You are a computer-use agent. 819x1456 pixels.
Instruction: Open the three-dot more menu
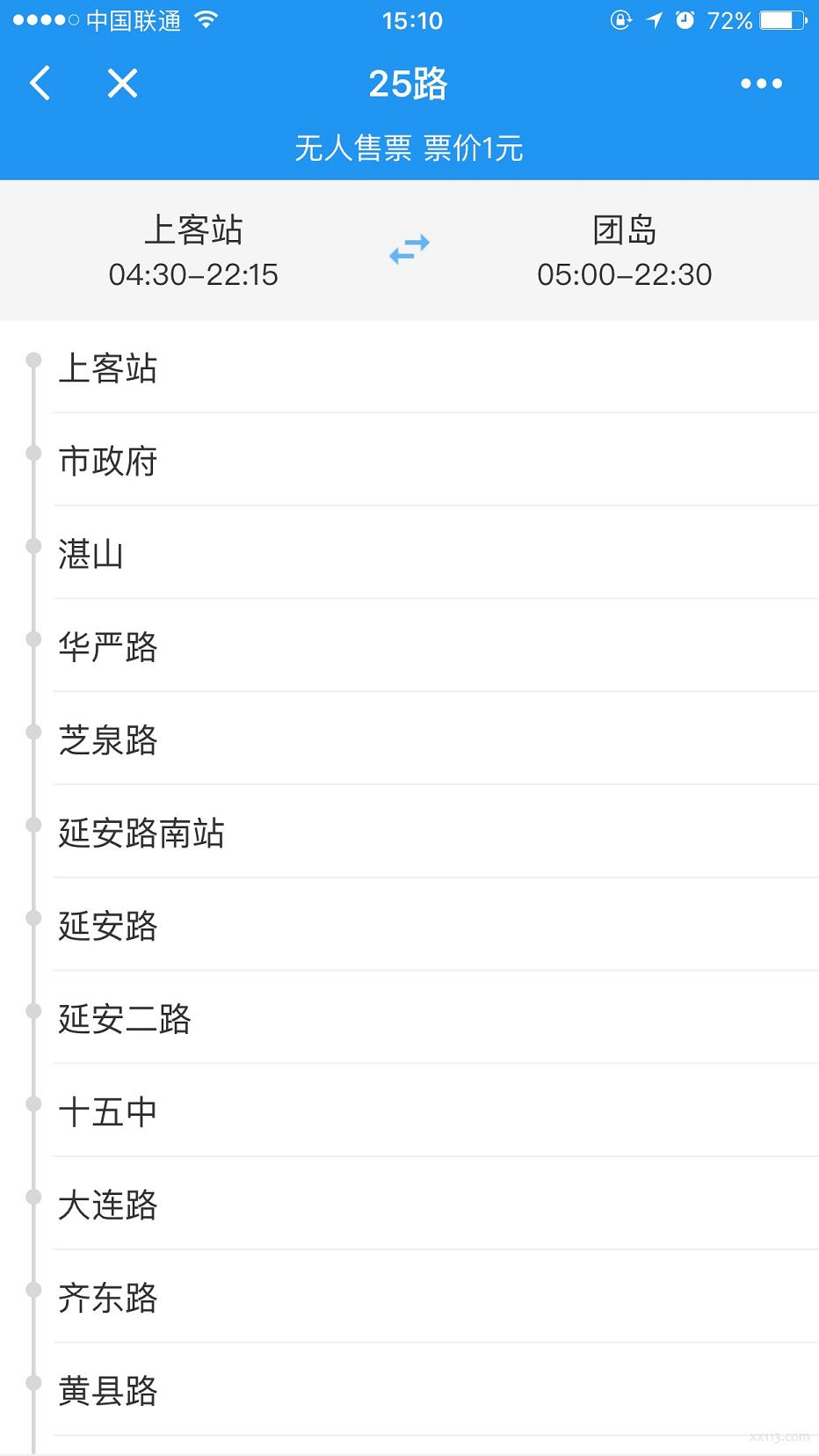(761, 84)
